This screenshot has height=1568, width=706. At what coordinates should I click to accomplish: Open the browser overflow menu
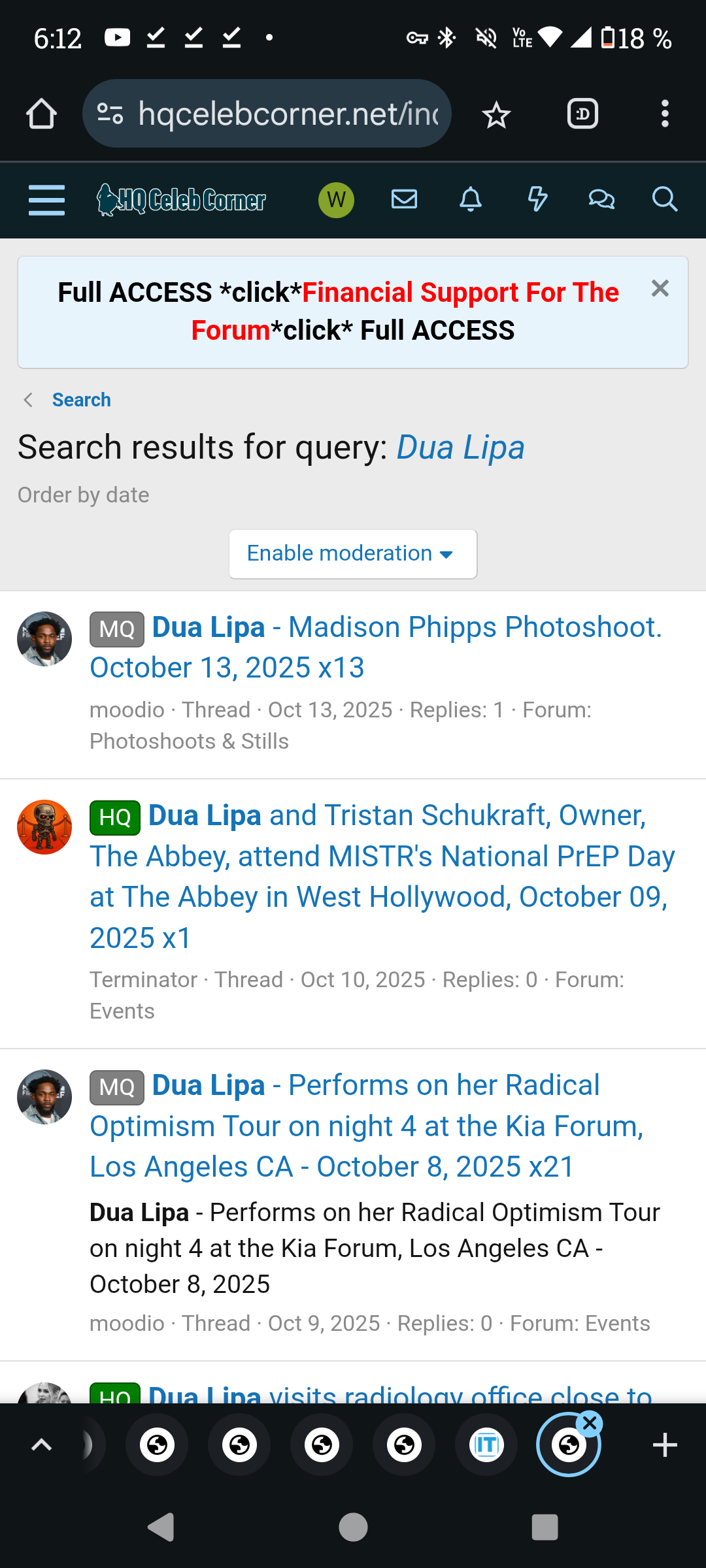coord(665,114)
